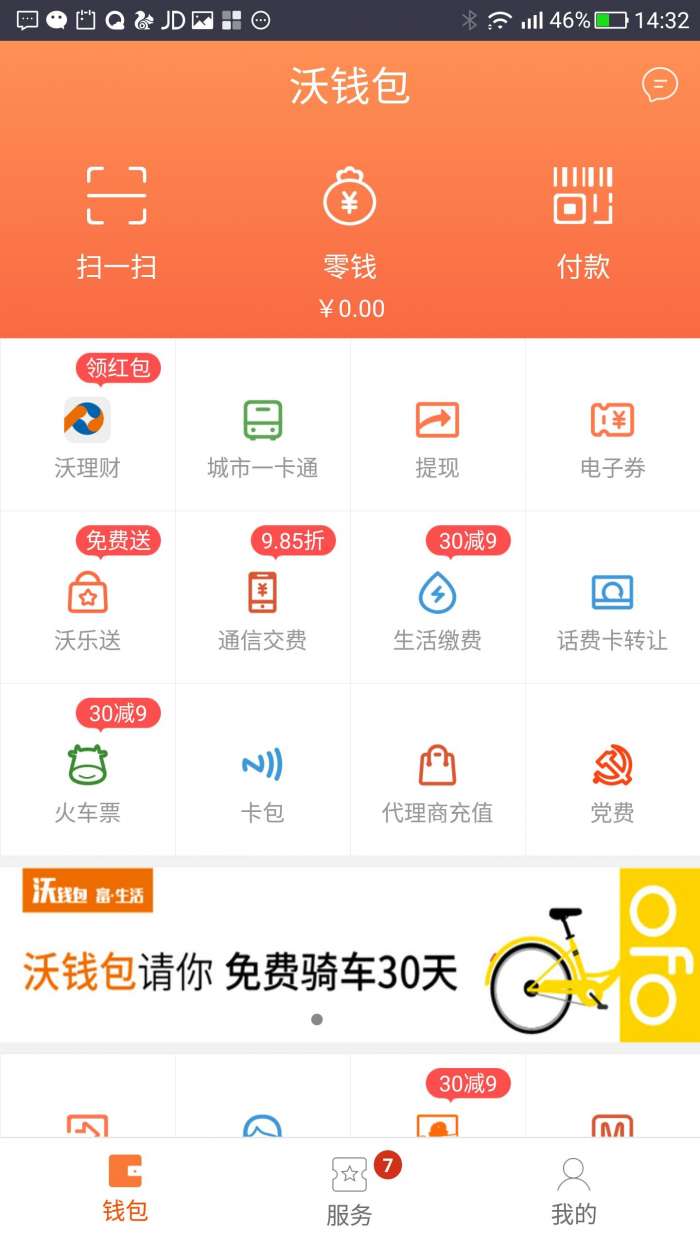Open the messages icon in header

pos(659,86)
